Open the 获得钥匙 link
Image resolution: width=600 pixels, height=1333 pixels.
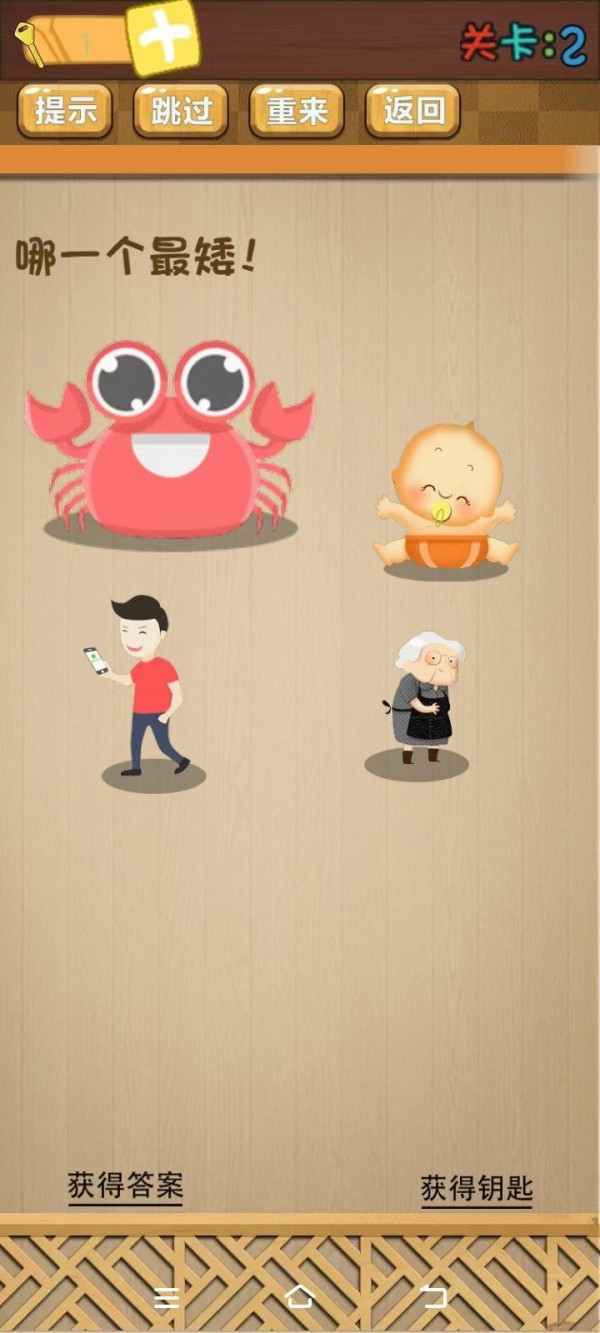click(476, 1188)
